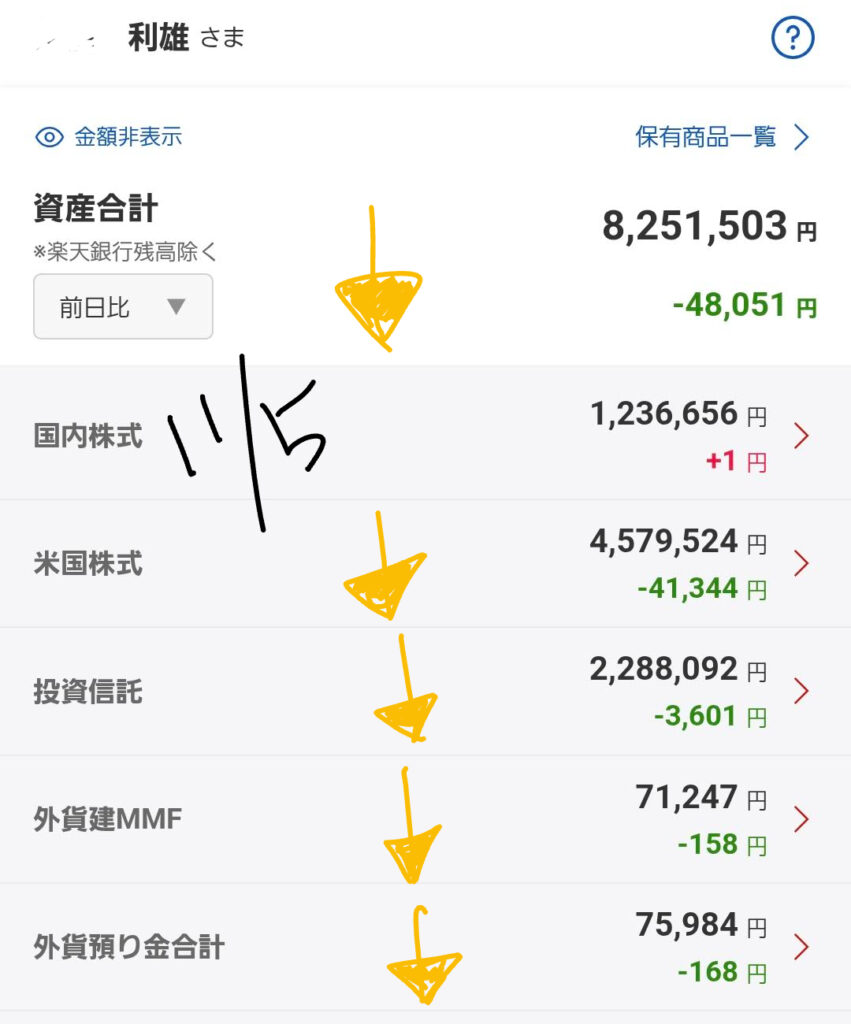The width and height of the screenshot is (851, 1024).
Task: Open the help question mark icon
Action: point(793,39)
